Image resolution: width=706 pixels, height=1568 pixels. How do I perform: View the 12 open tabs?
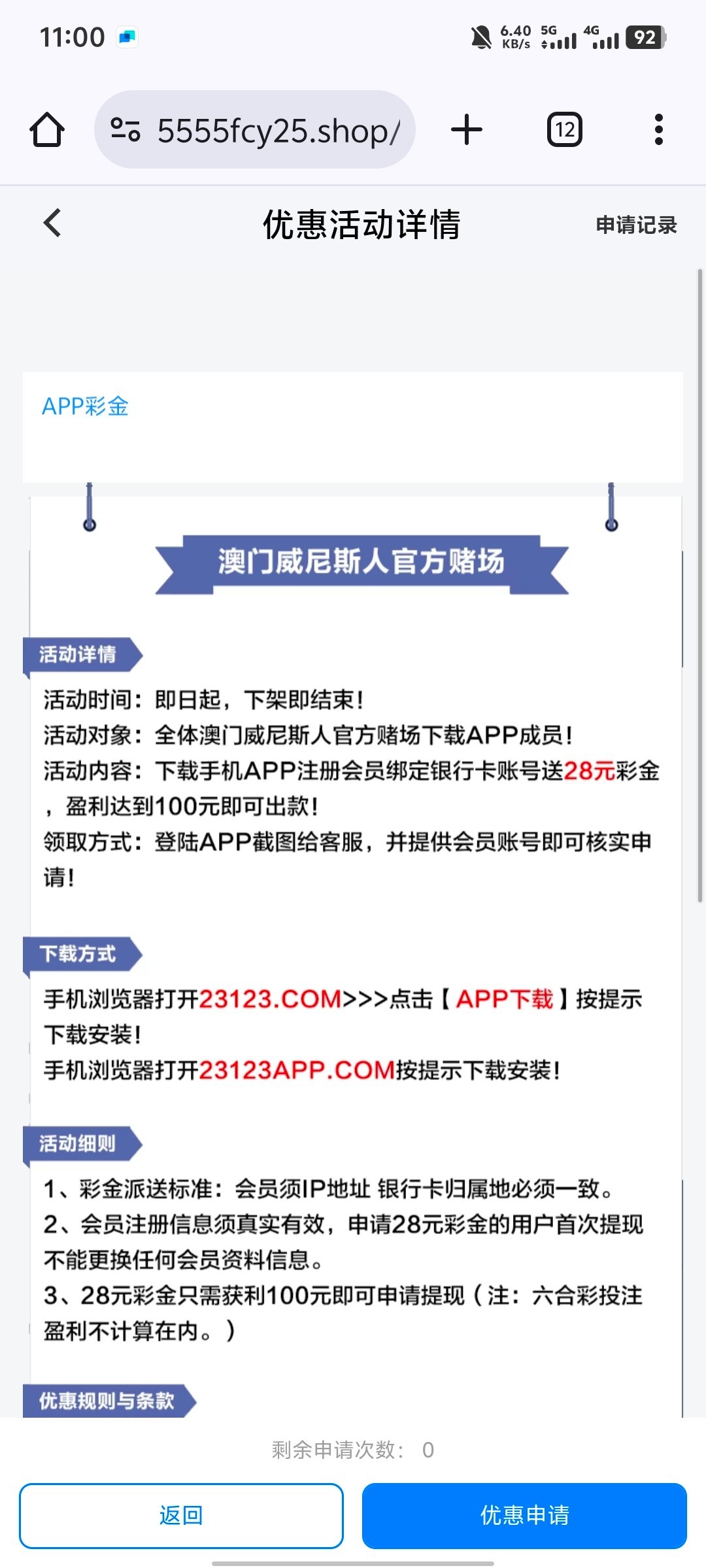click(x=565, y=130)
